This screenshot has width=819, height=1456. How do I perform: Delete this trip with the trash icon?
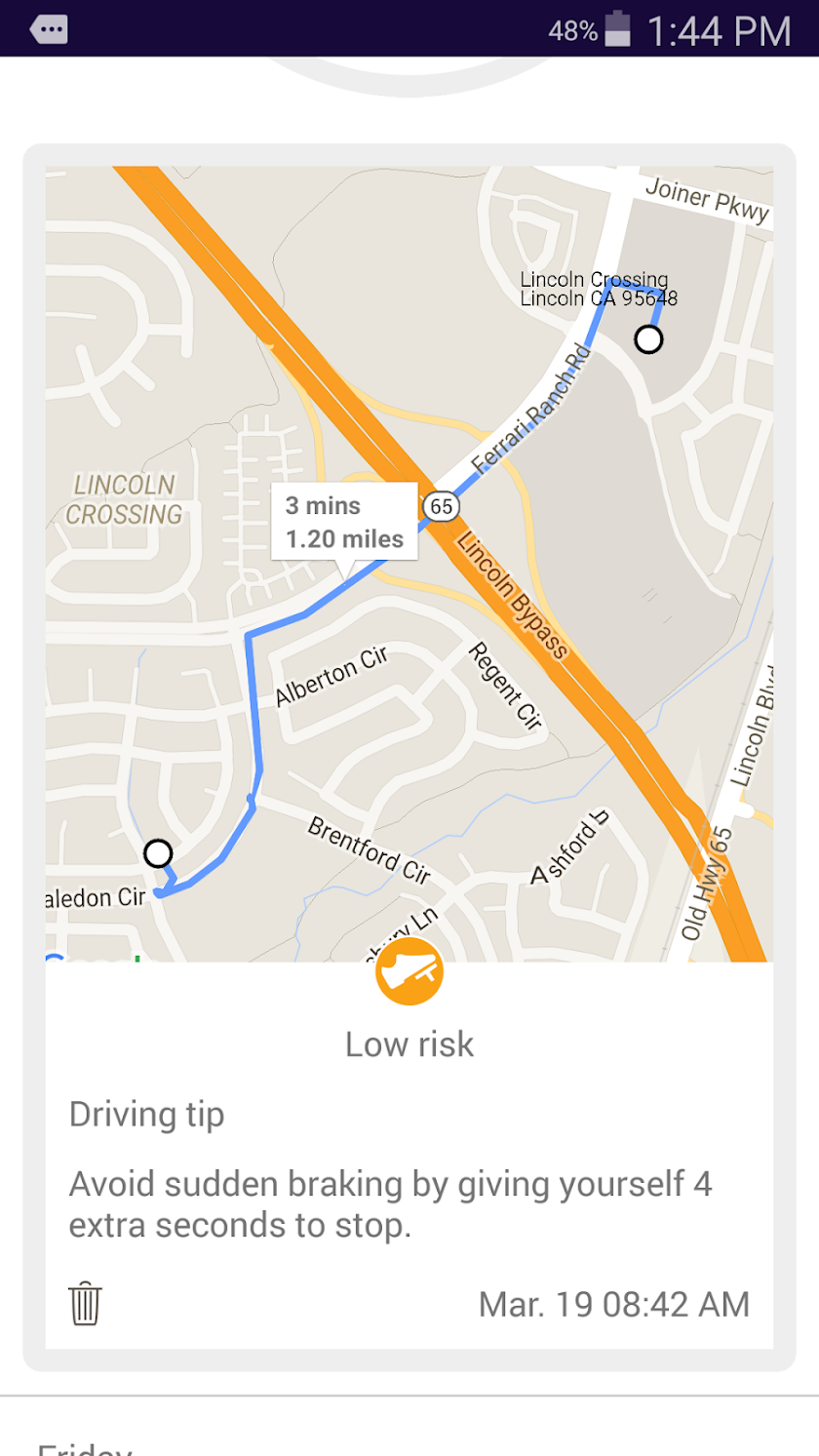click(x=85, y=1304)
